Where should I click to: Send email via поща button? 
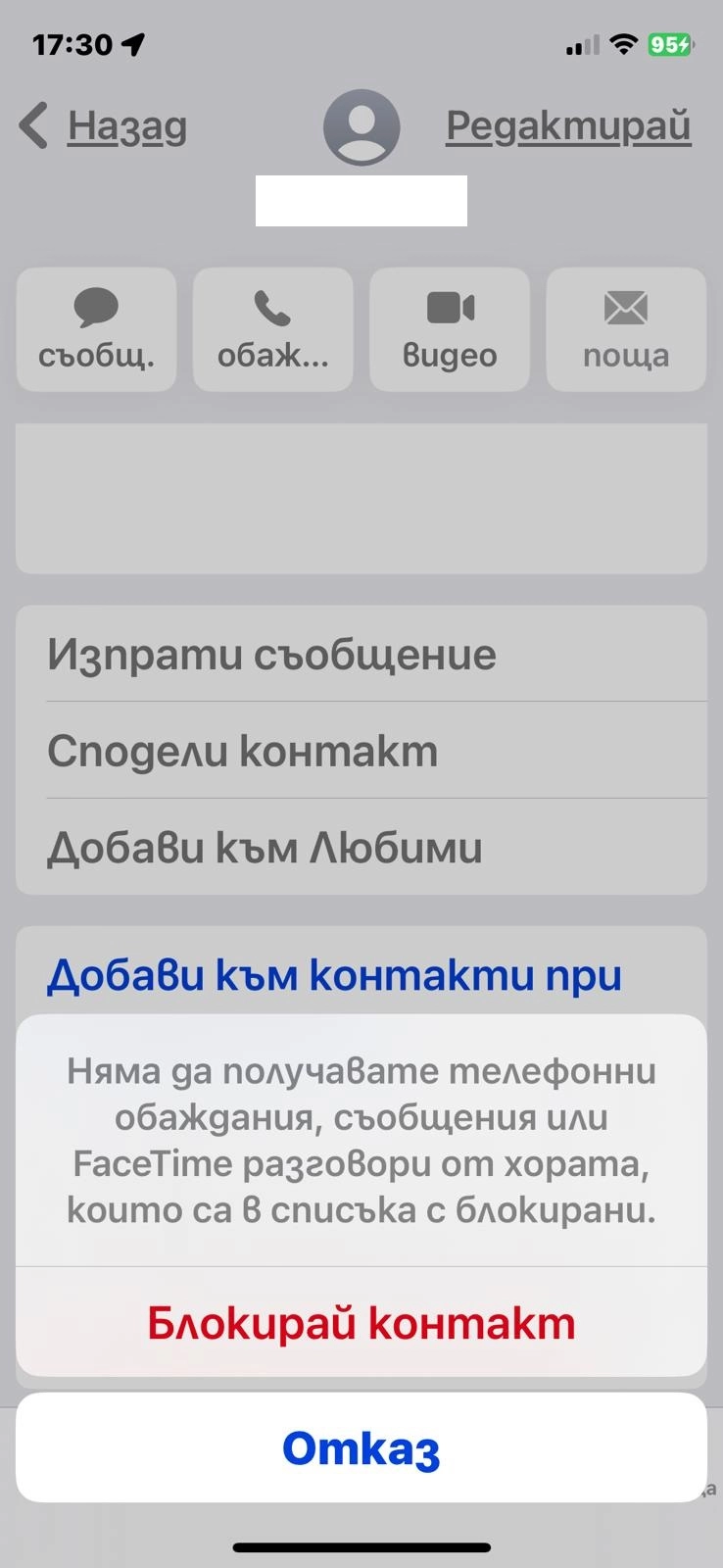pyautogui.click(x=626, y=330)
